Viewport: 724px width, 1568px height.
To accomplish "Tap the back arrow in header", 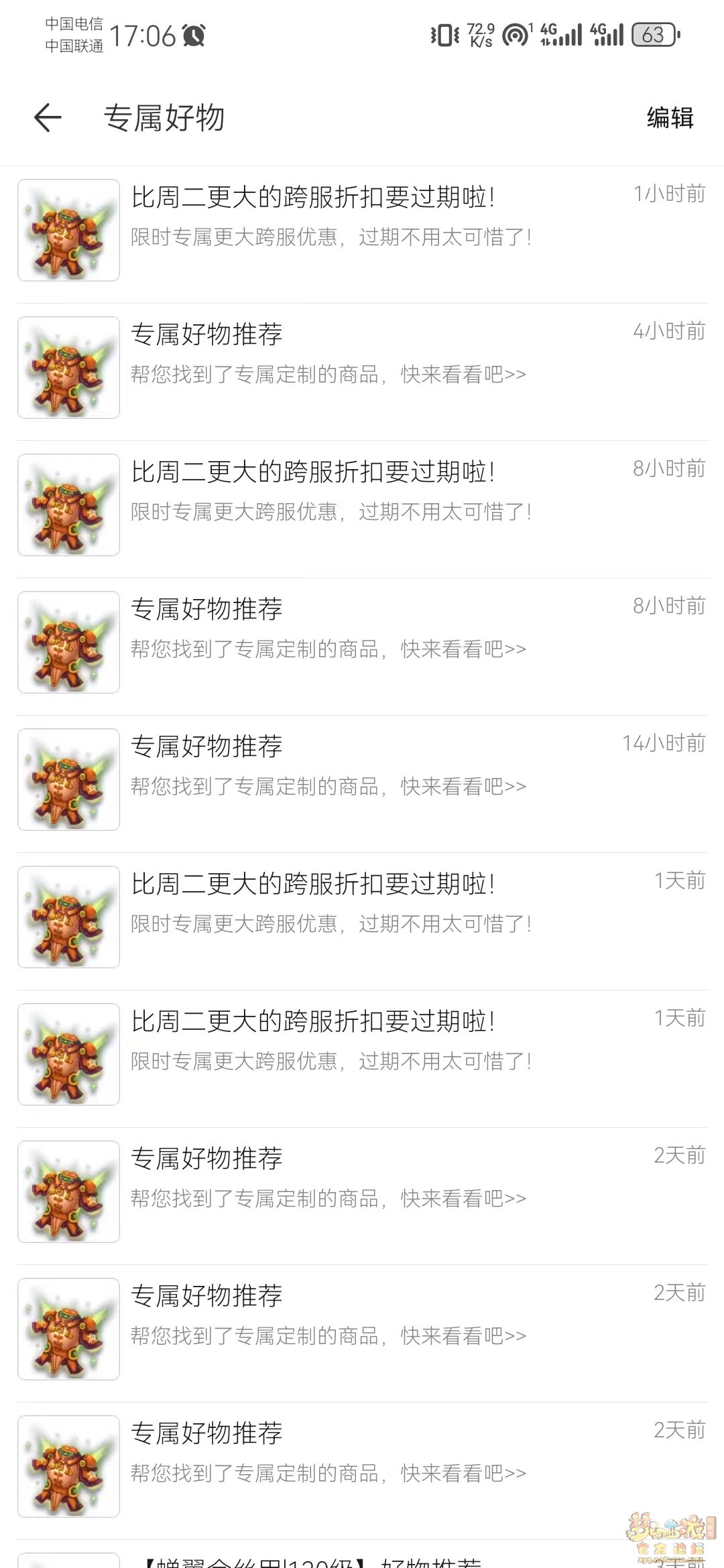I will point(48,118).
